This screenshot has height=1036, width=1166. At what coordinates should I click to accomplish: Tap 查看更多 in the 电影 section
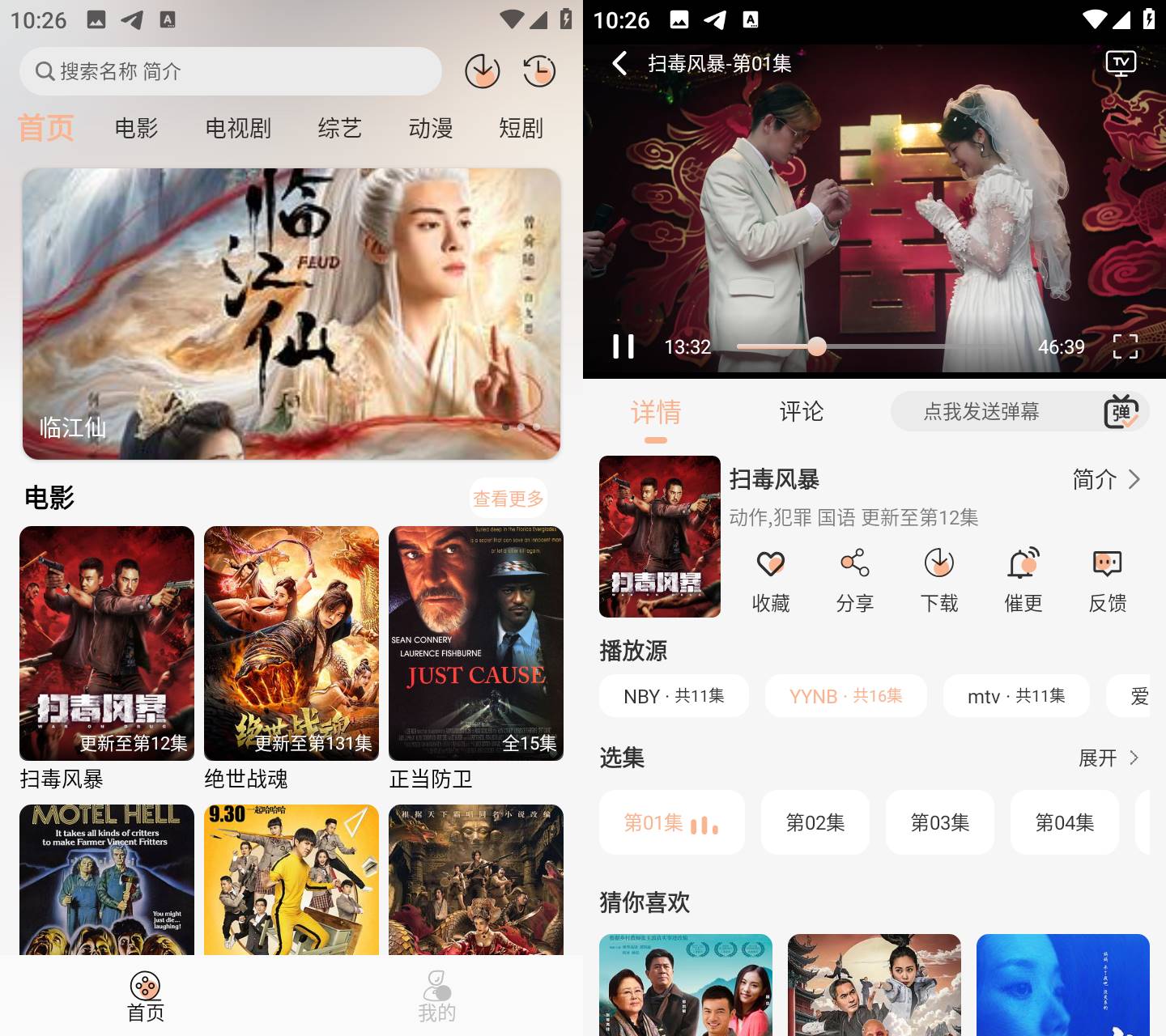tap(508, 498)
